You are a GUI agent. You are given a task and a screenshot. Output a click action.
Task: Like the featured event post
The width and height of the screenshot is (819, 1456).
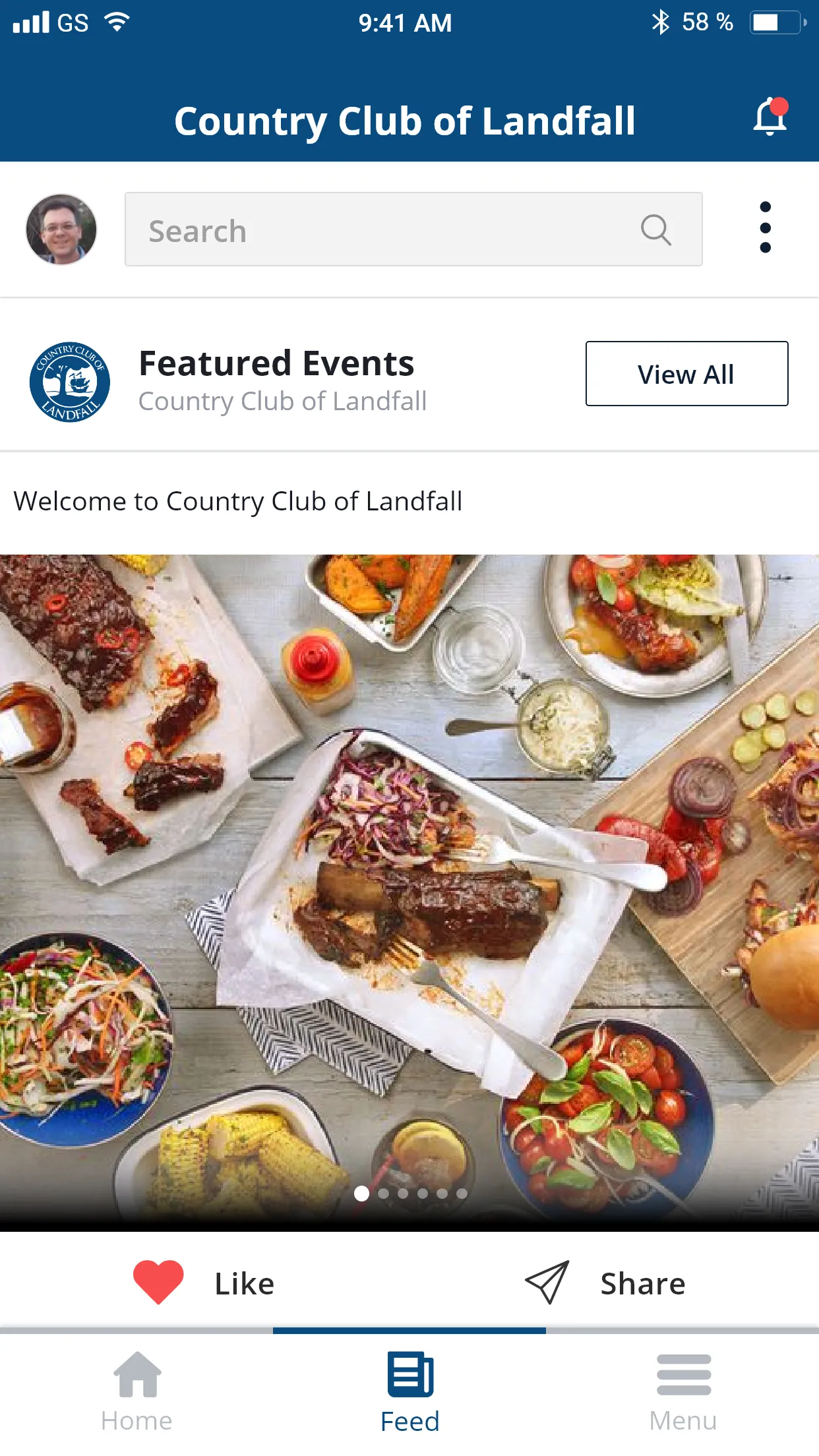(x=204, y=1283)
